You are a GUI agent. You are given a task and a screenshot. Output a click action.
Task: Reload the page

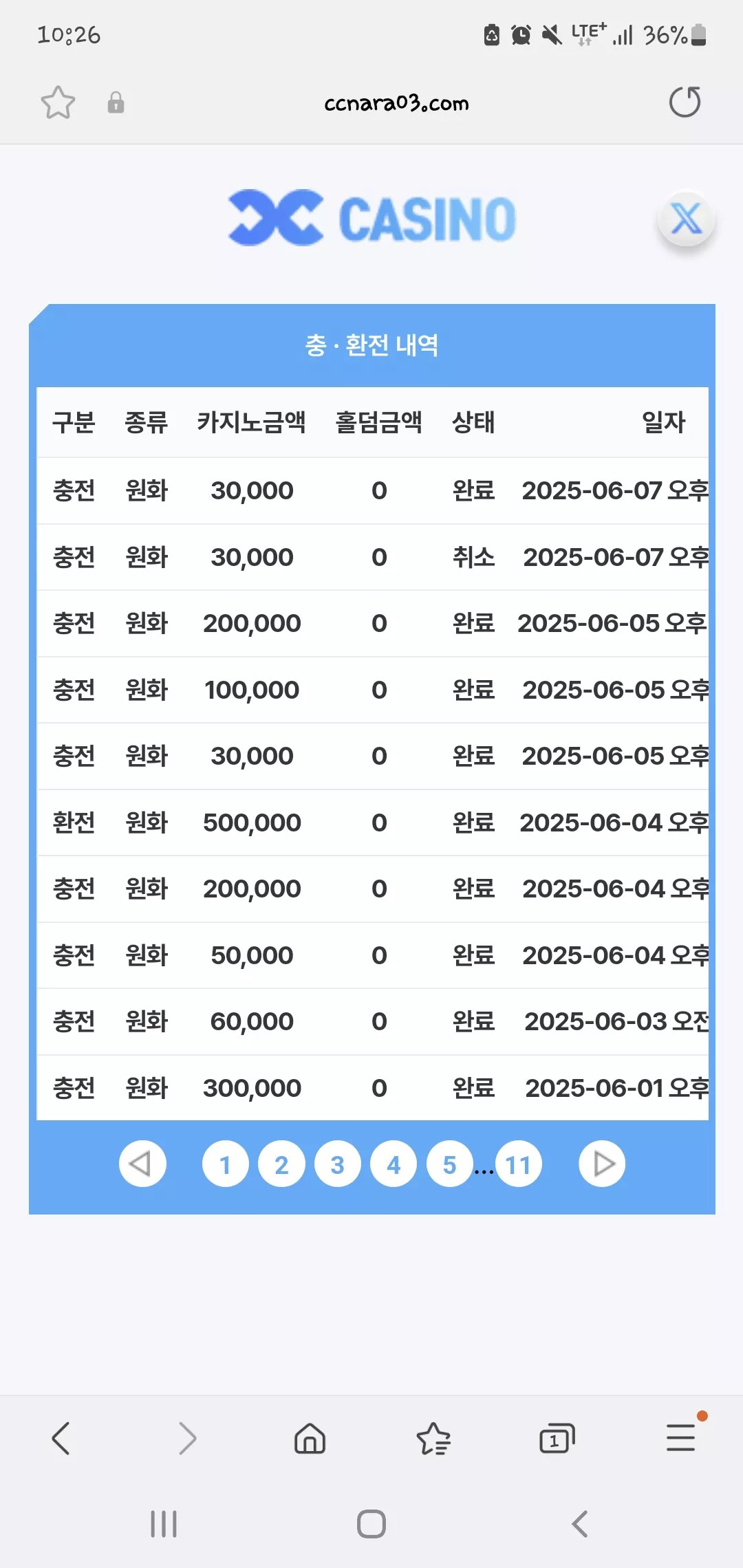(685, 102)
